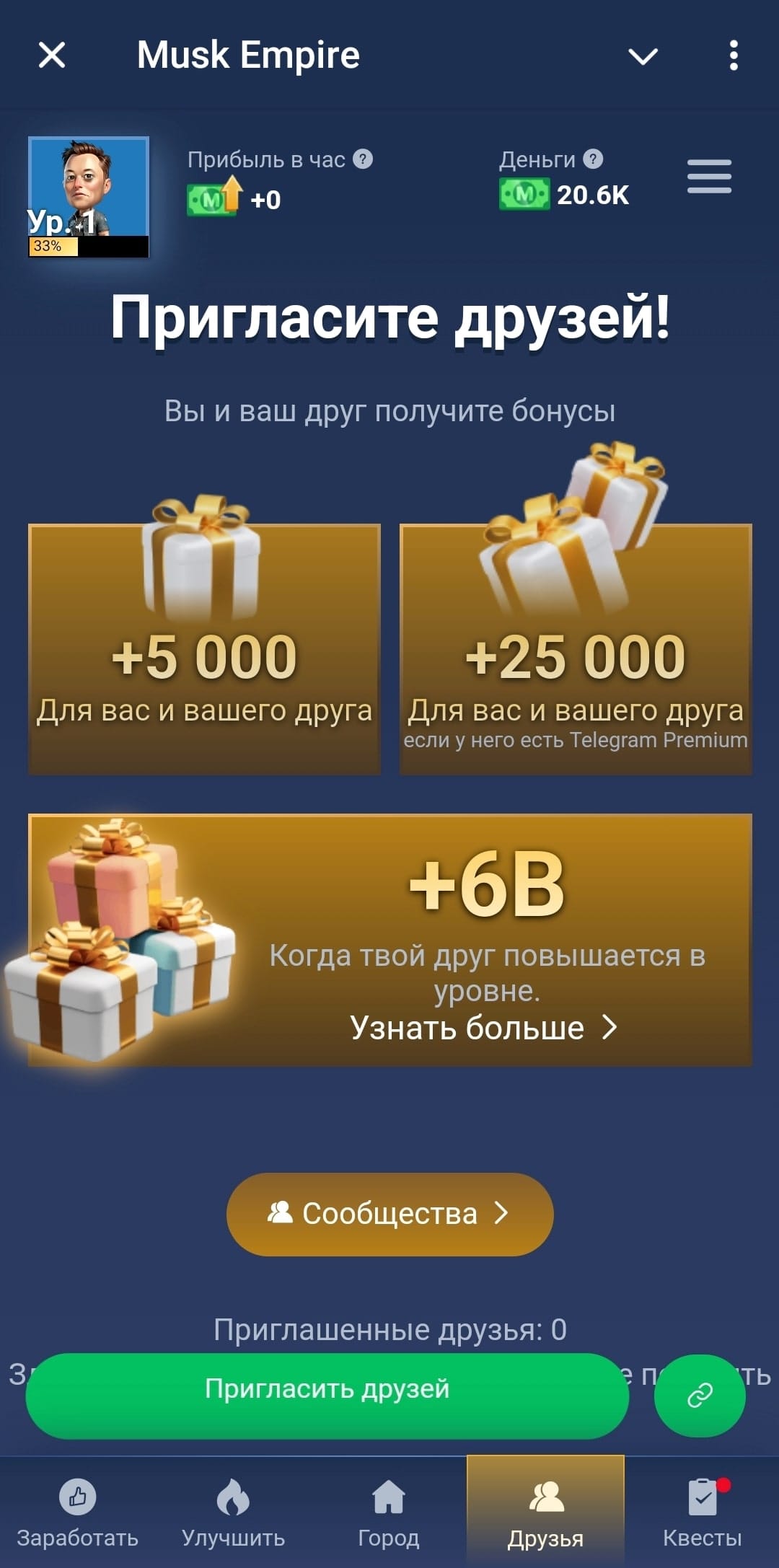
Task: Collapse the mini app with the chevron
Action: [643, 56]
